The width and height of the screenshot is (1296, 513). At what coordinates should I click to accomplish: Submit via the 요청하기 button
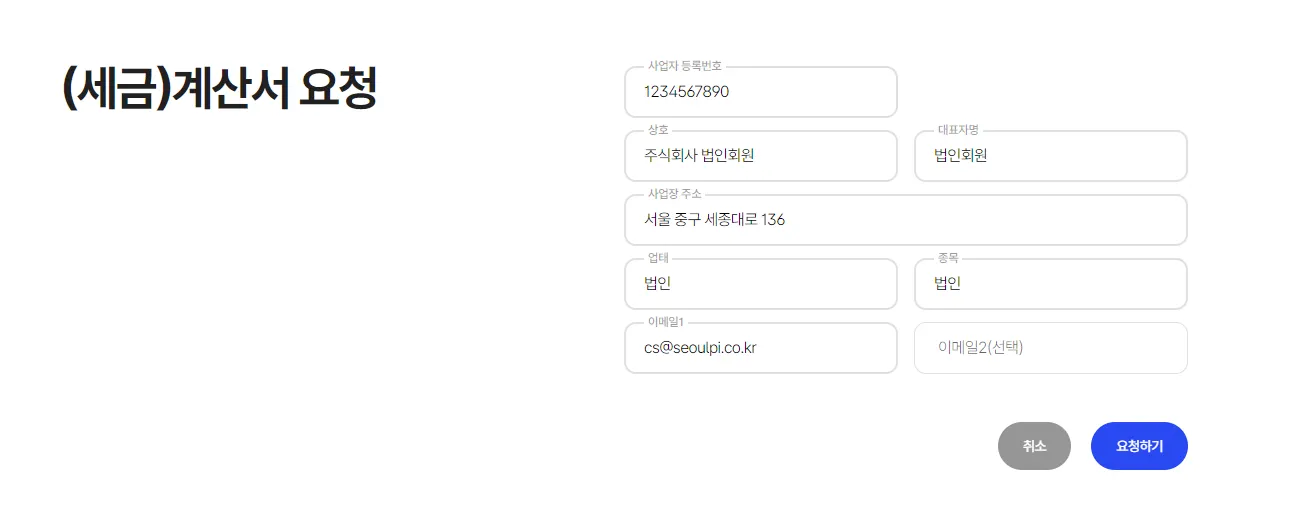[1139, 446]
